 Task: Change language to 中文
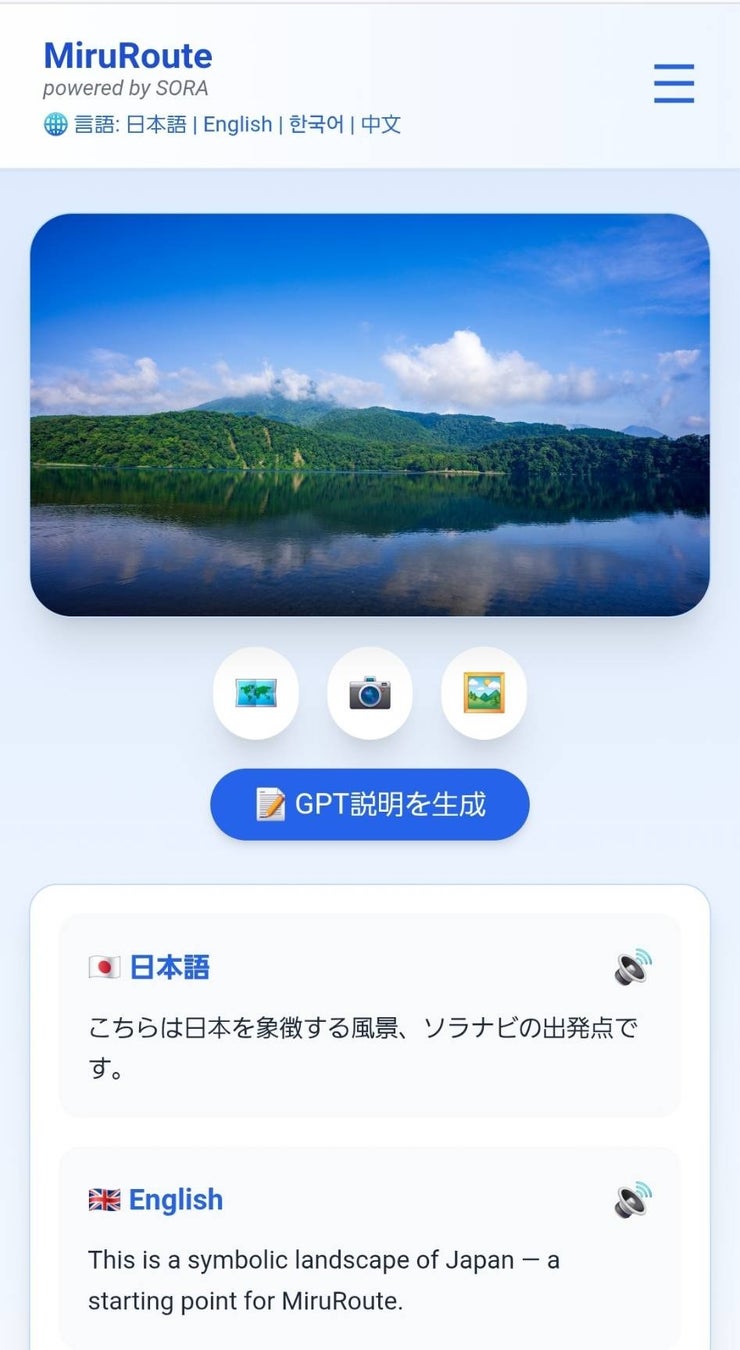coord(381,125)
